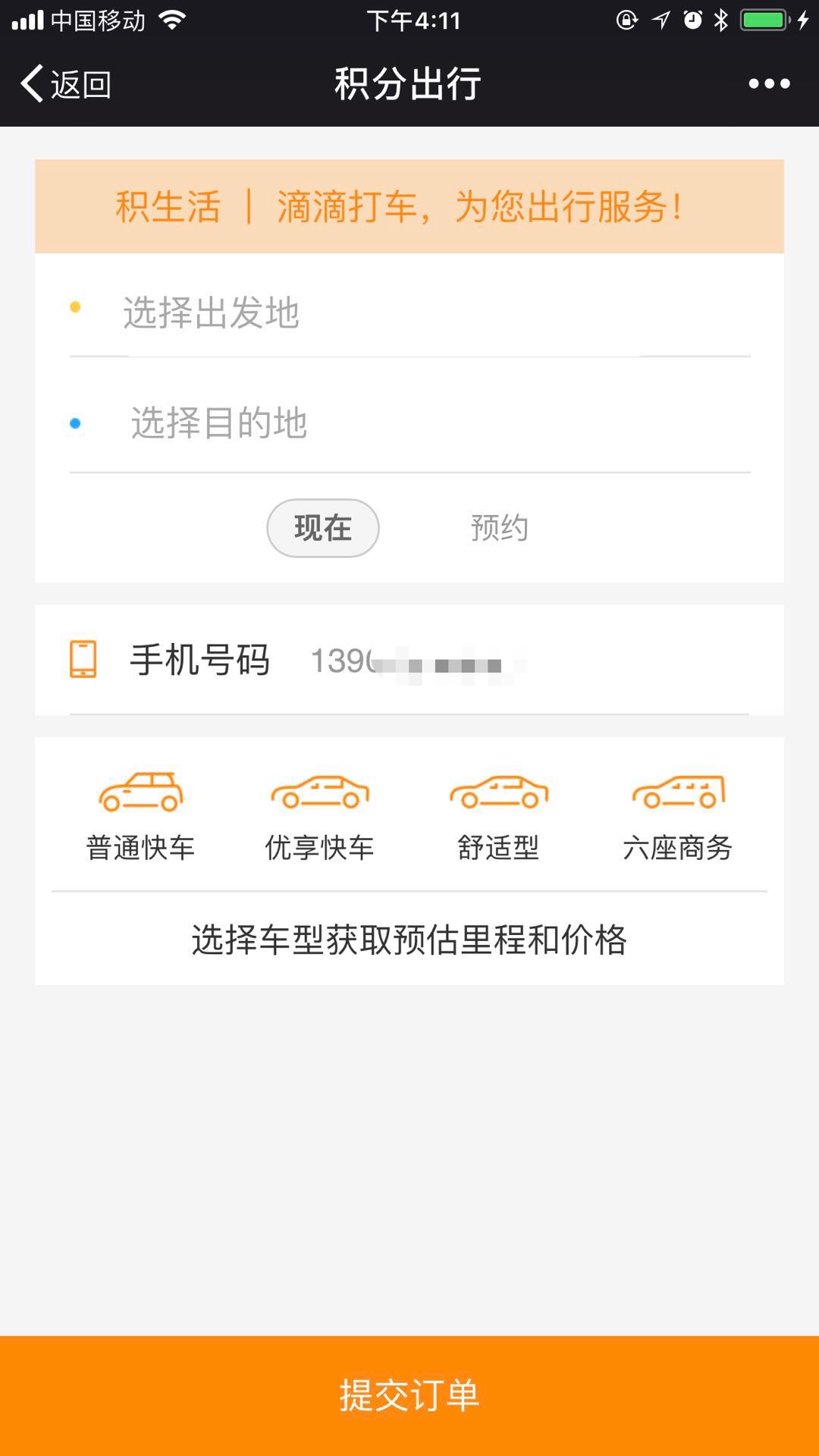Switch to the 预约 booking option
This screenshot has width=819, height=1456.
point(499,528)
